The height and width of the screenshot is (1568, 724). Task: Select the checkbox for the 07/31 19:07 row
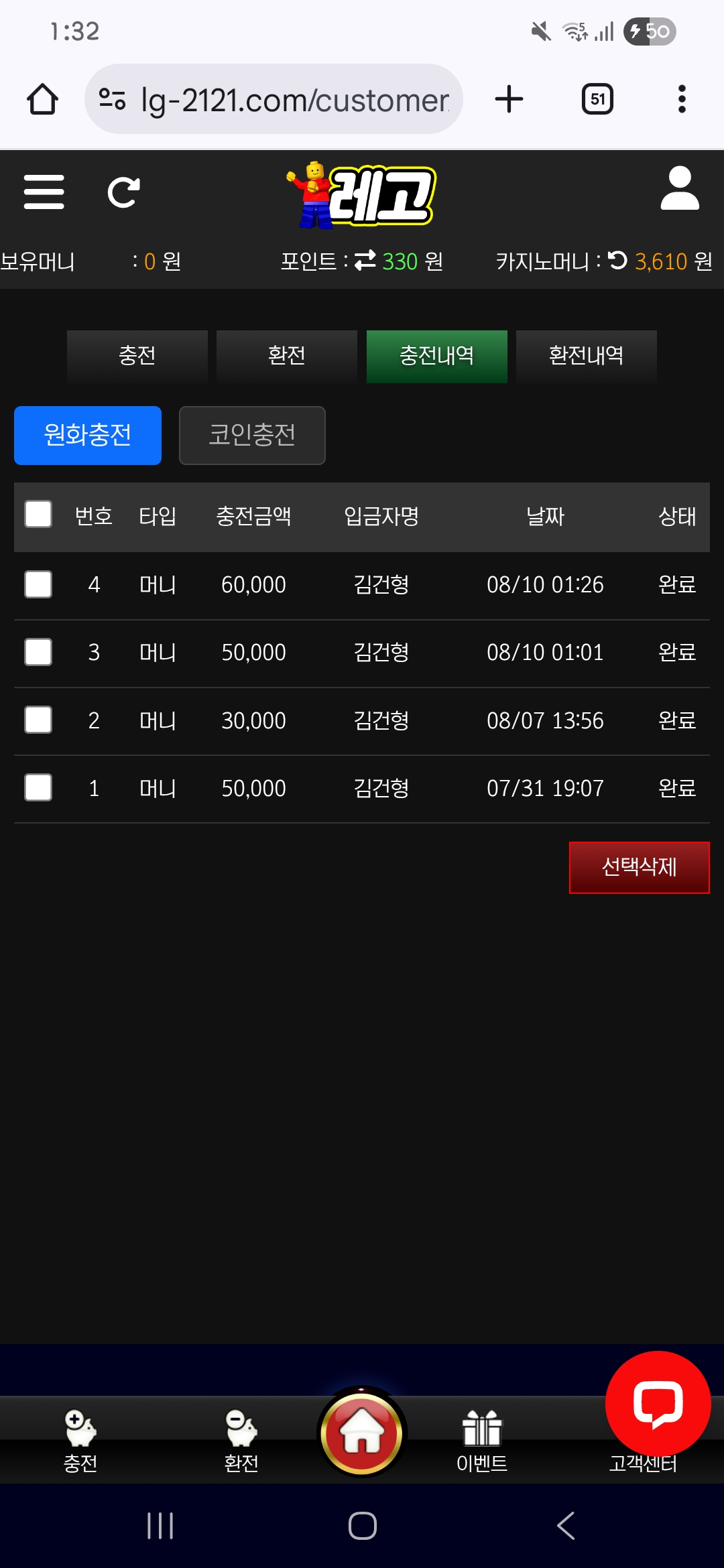click(38, 788)
